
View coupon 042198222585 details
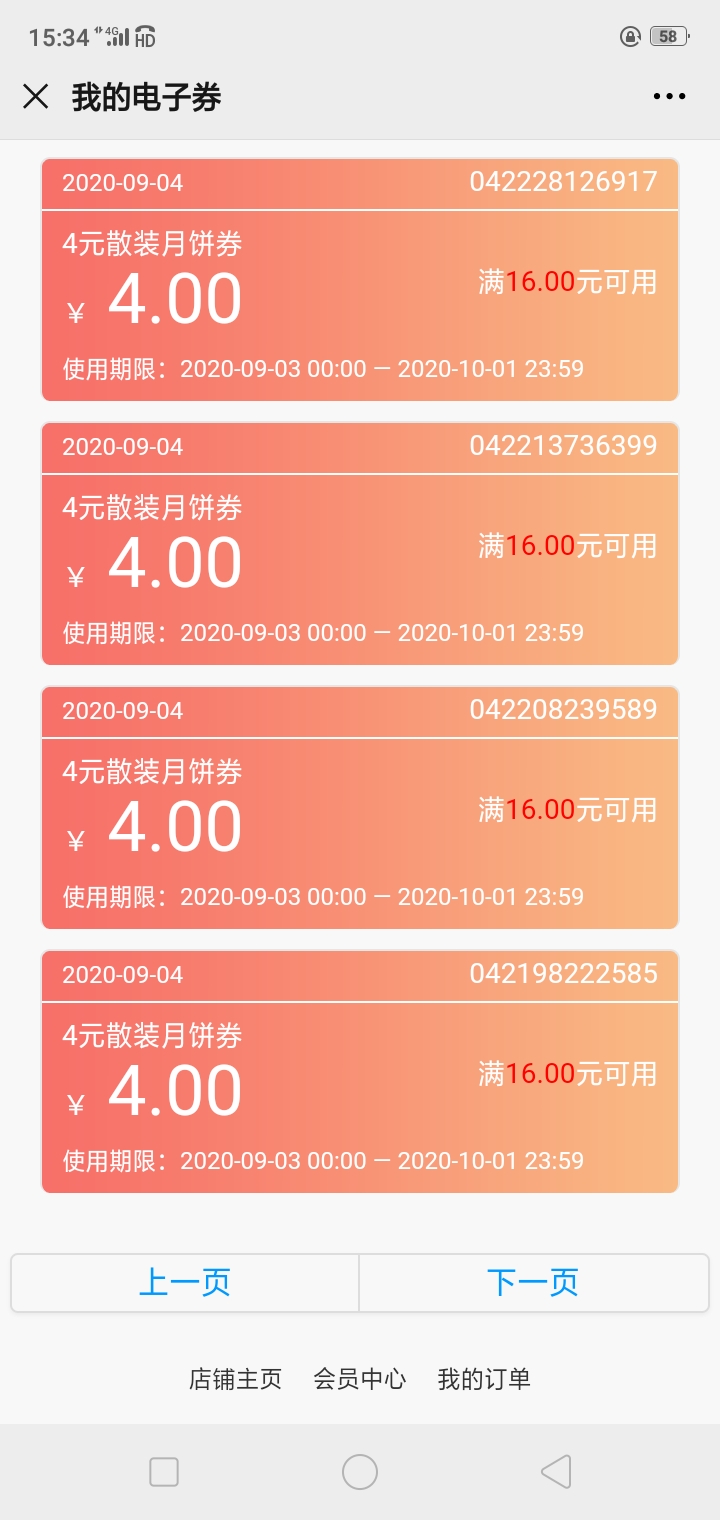click(x=360, y=1072)
